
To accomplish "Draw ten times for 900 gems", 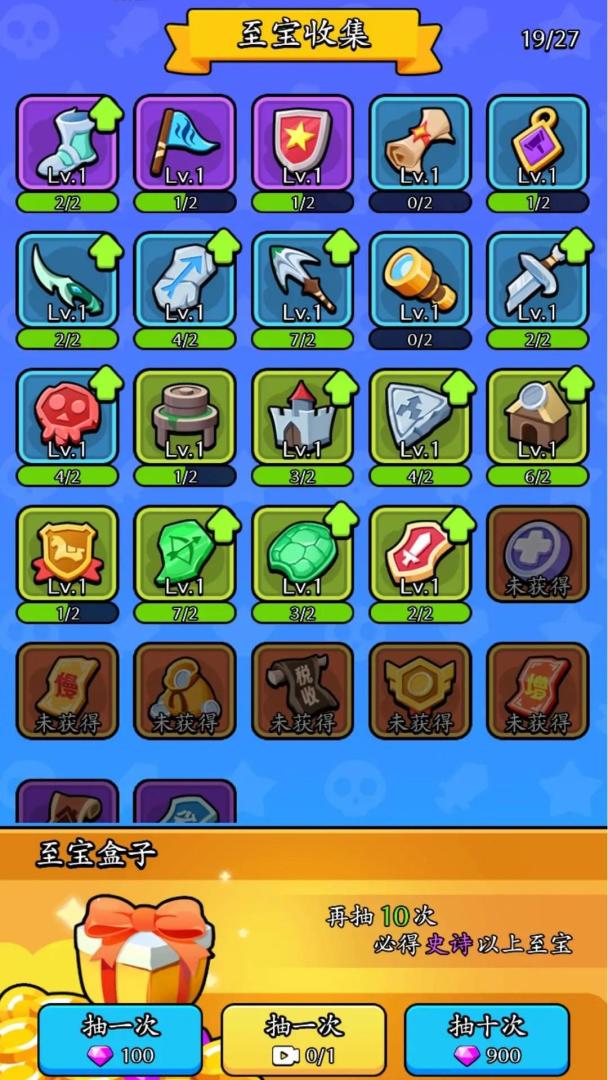I will click(x=487, y=1039).
